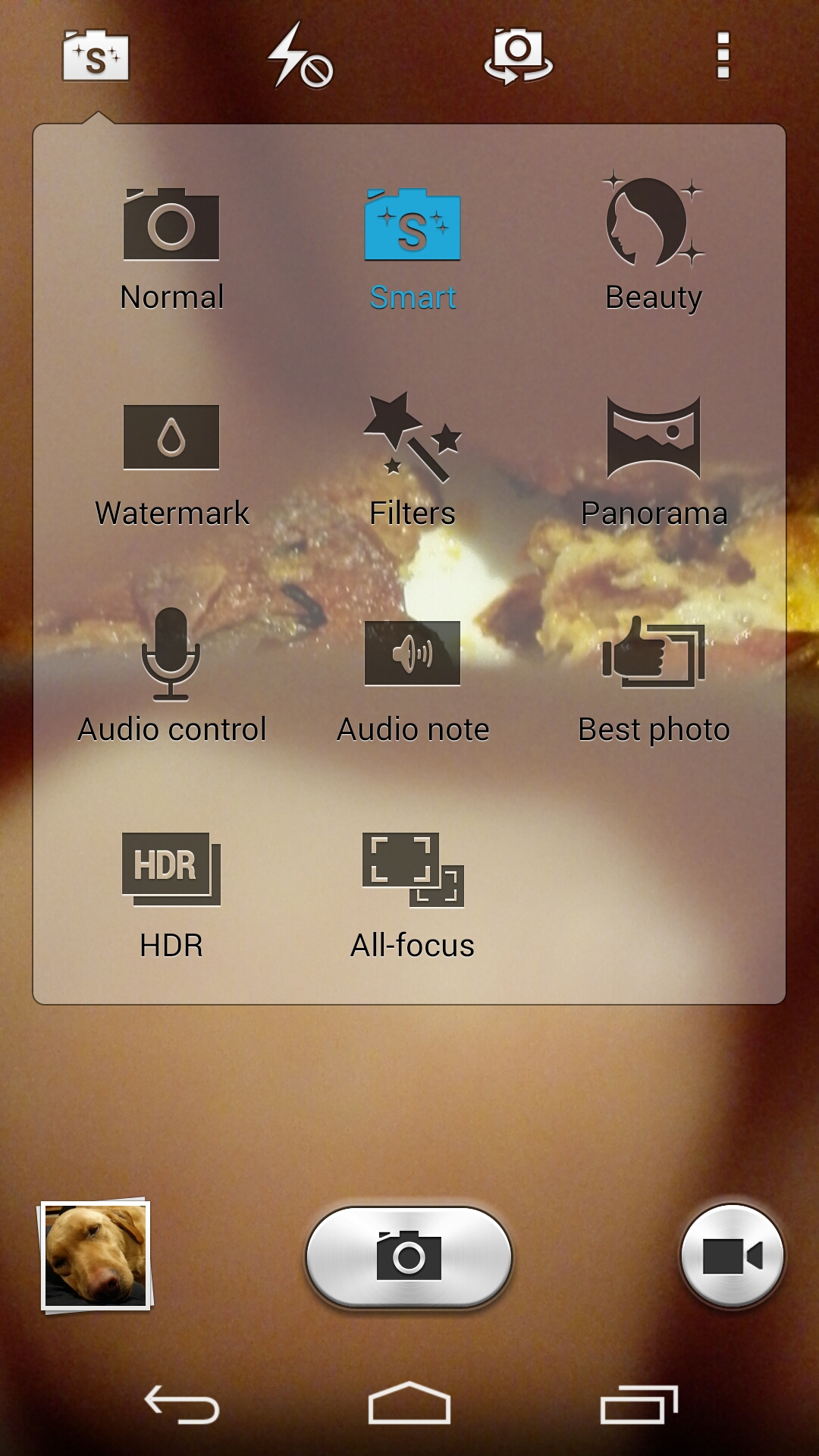This screenshot has width=819, height=1456.
Task: Start video recording
Action: (732, 1257)
